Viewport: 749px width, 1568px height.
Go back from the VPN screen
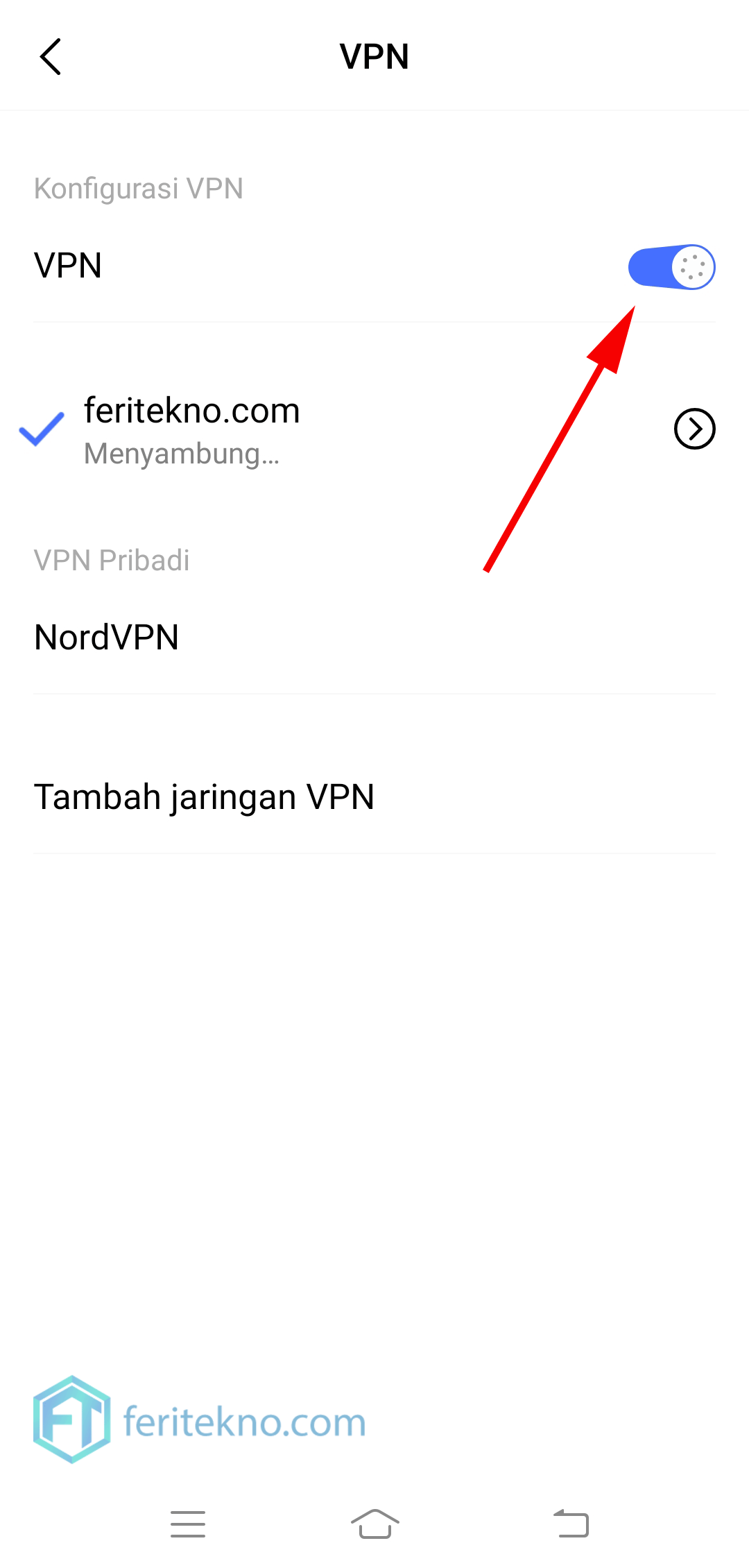(x=51, y=57)
